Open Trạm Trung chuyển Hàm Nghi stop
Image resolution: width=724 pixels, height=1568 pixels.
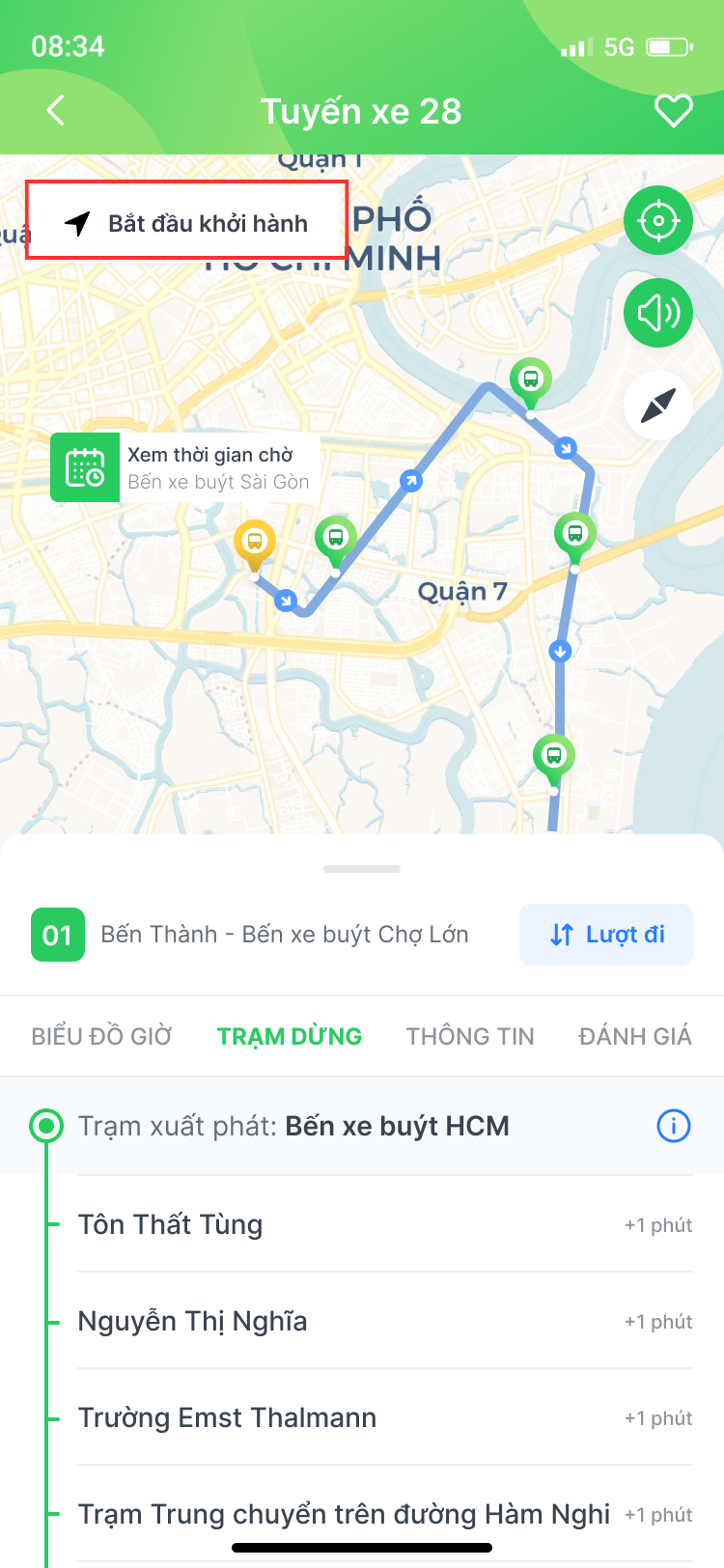click(344, 1513)
